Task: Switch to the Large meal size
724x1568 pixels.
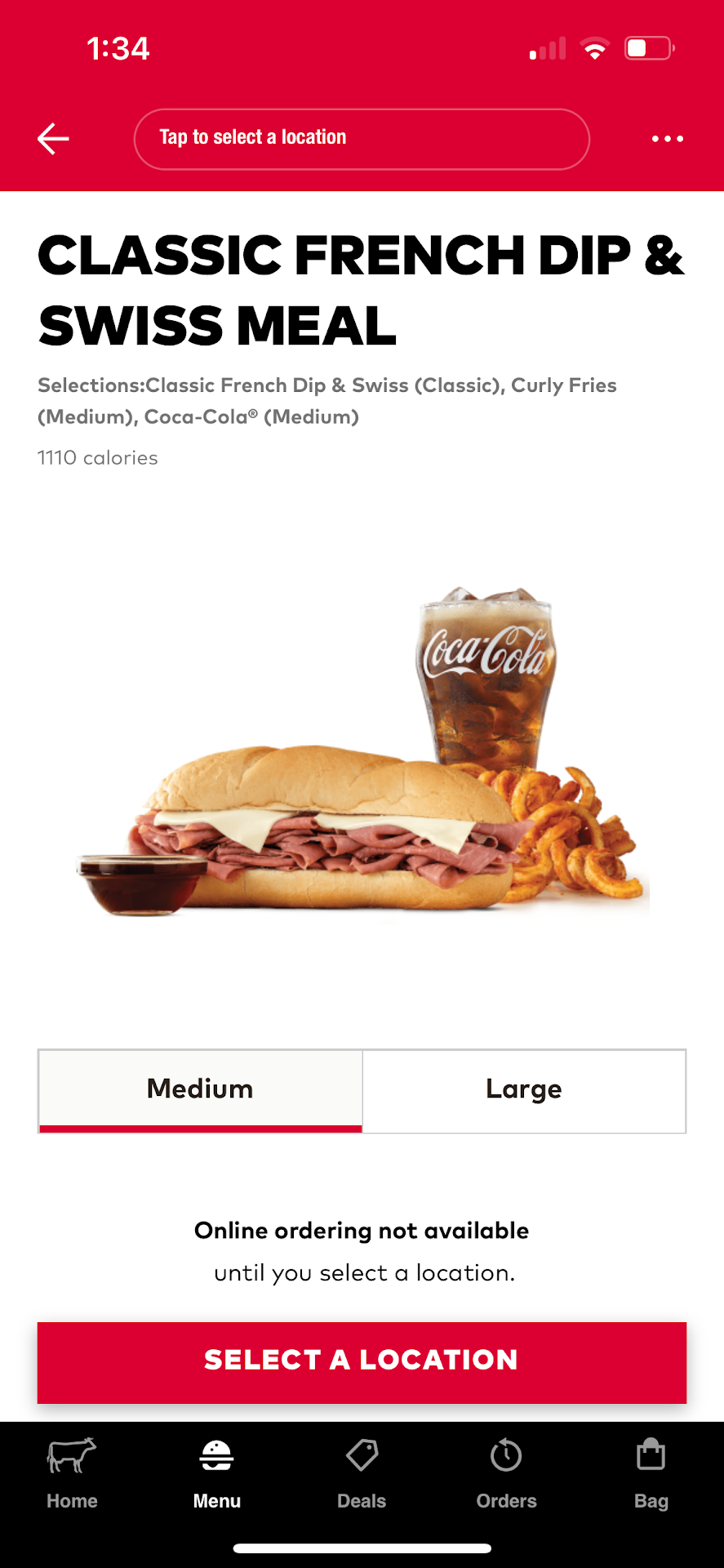Action: coord(524,1090)
